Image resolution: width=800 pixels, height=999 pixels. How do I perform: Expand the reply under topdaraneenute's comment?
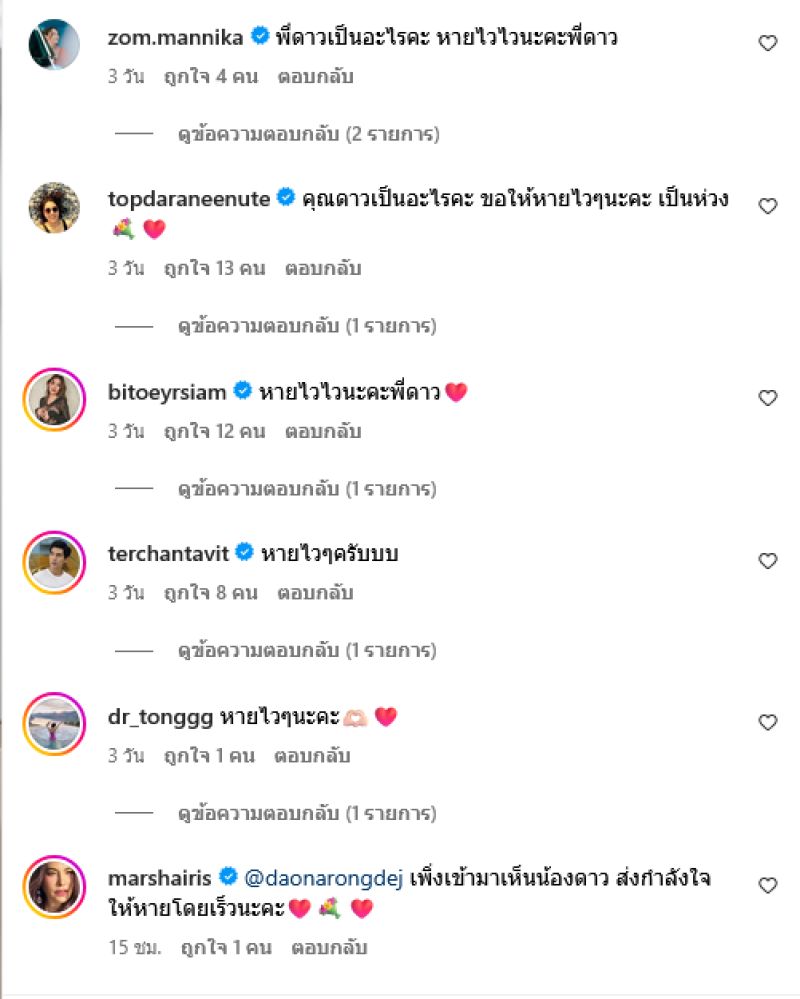[306, 326]
